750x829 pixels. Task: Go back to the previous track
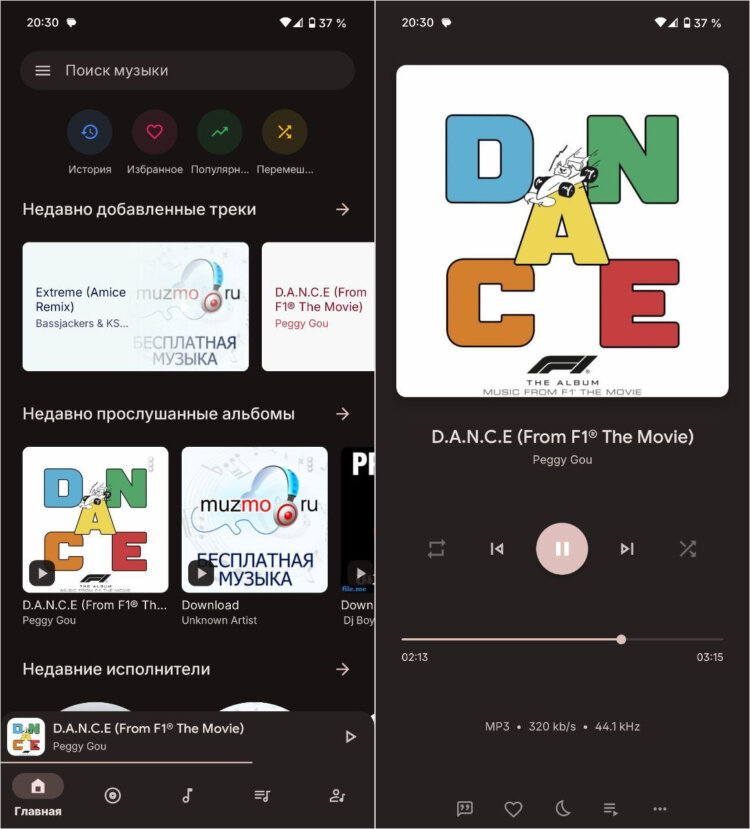(x=497, y=548)
